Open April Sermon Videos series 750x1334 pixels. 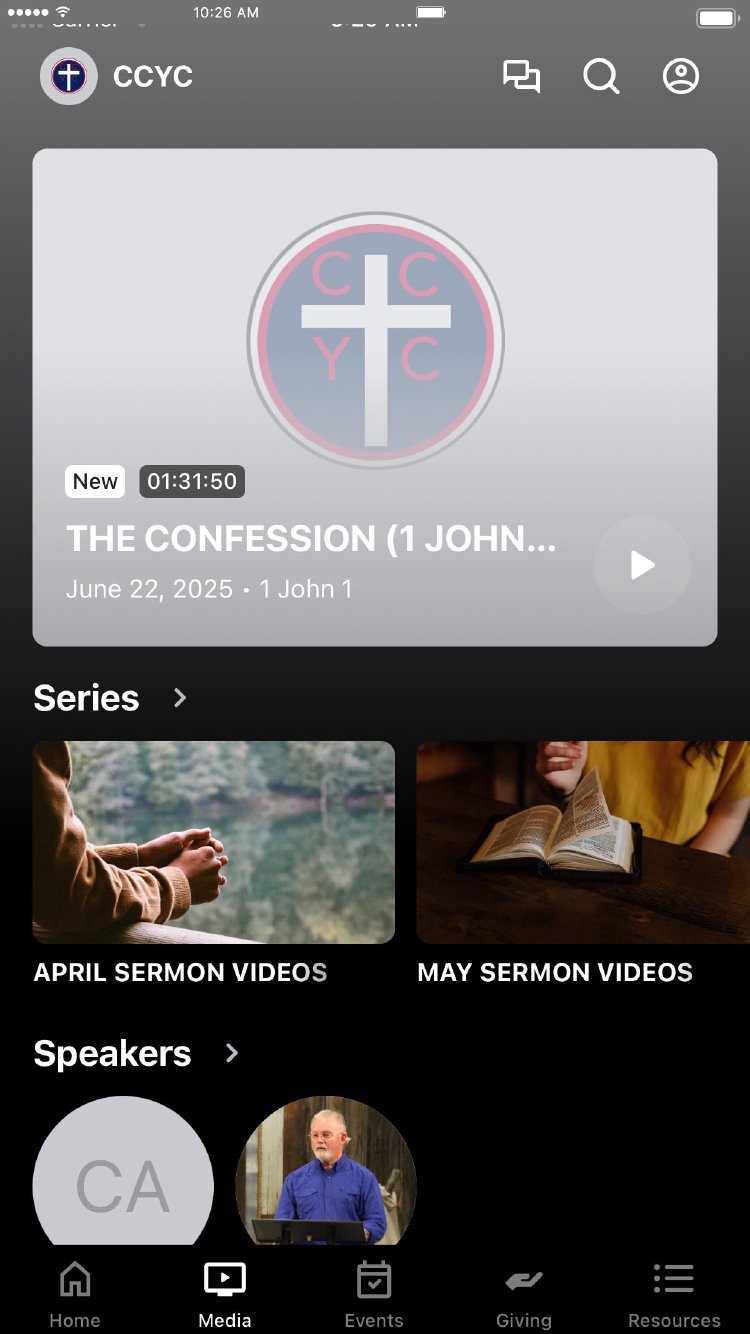pyautogui.click(x=214, y=842)
